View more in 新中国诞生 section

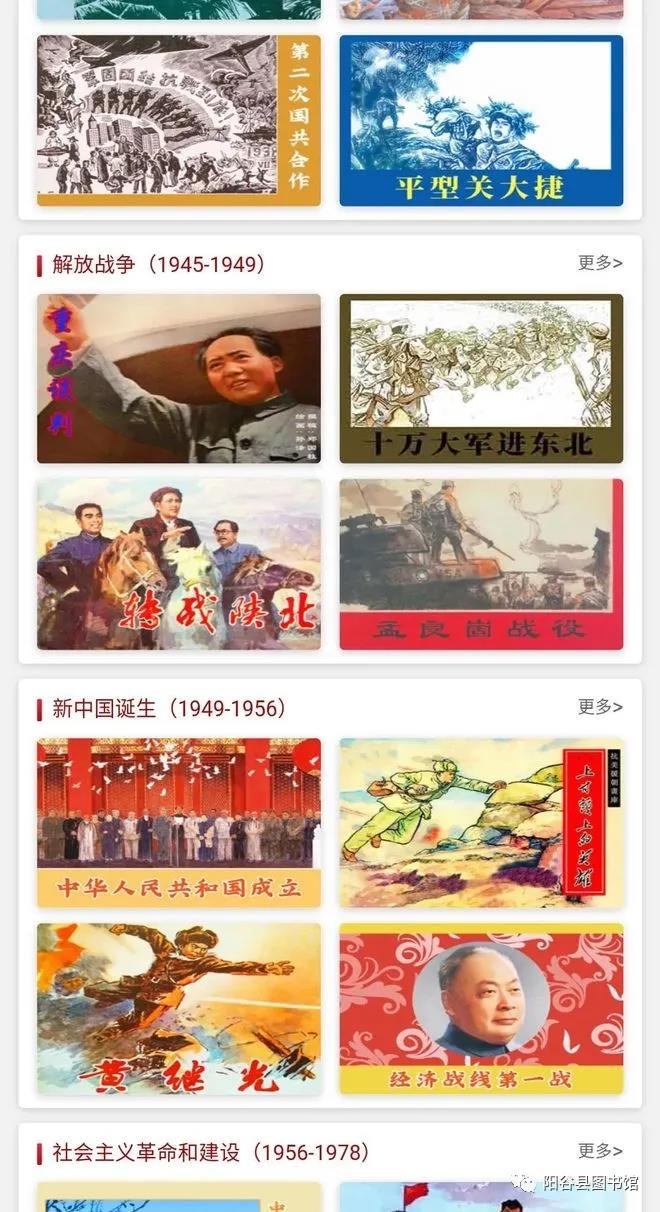pos(600,707)
